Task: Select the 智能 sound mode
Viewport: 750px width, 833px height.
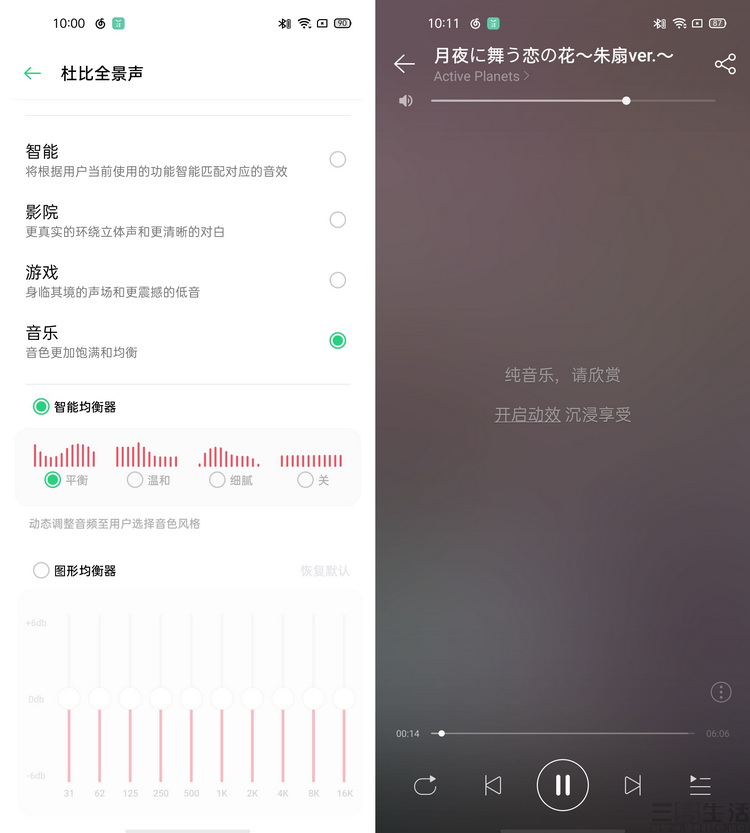Action: pyautogui.click(x=338, y=159)
